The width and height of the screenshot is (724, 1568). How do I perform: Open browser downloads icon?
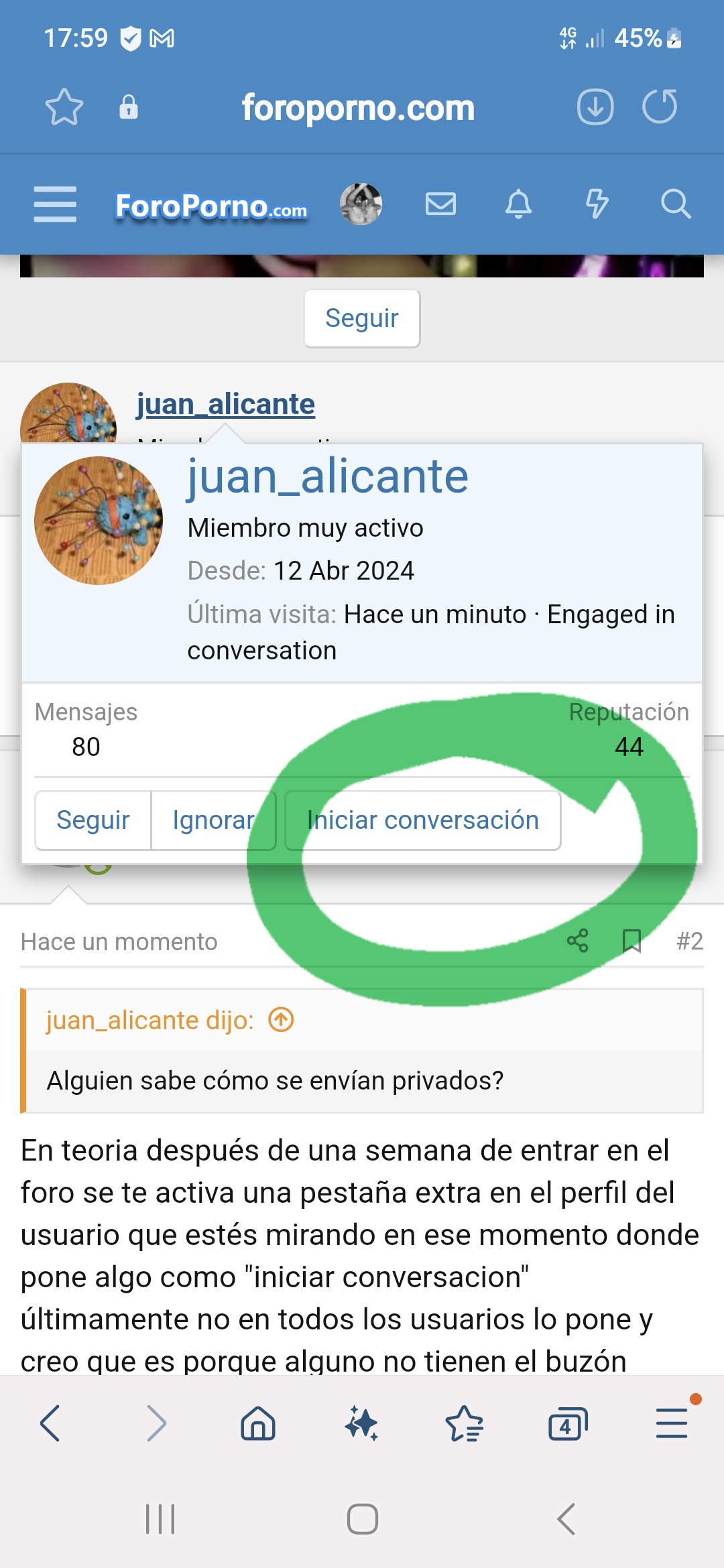click(x=595, y=107)
